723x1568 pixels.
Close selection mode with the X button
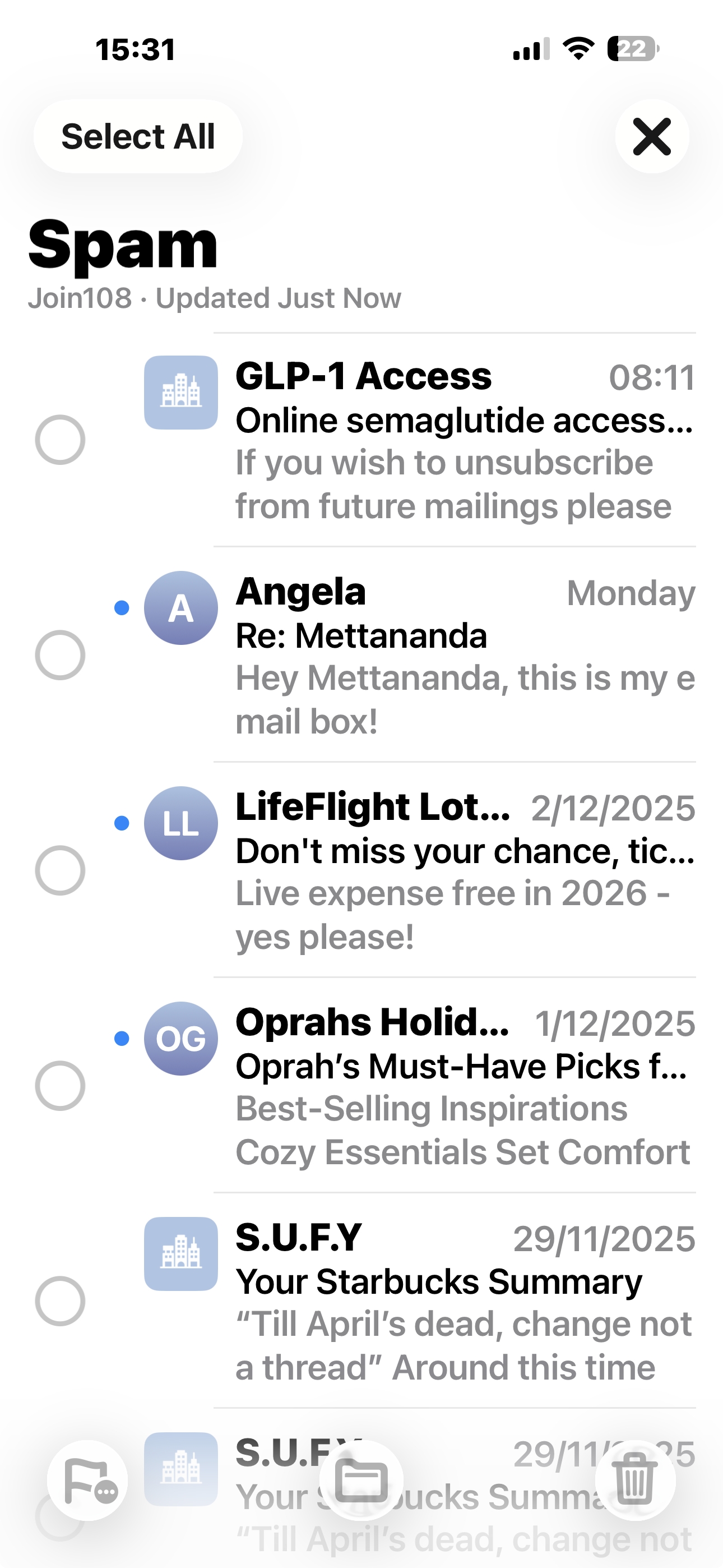tap(652, 136)
